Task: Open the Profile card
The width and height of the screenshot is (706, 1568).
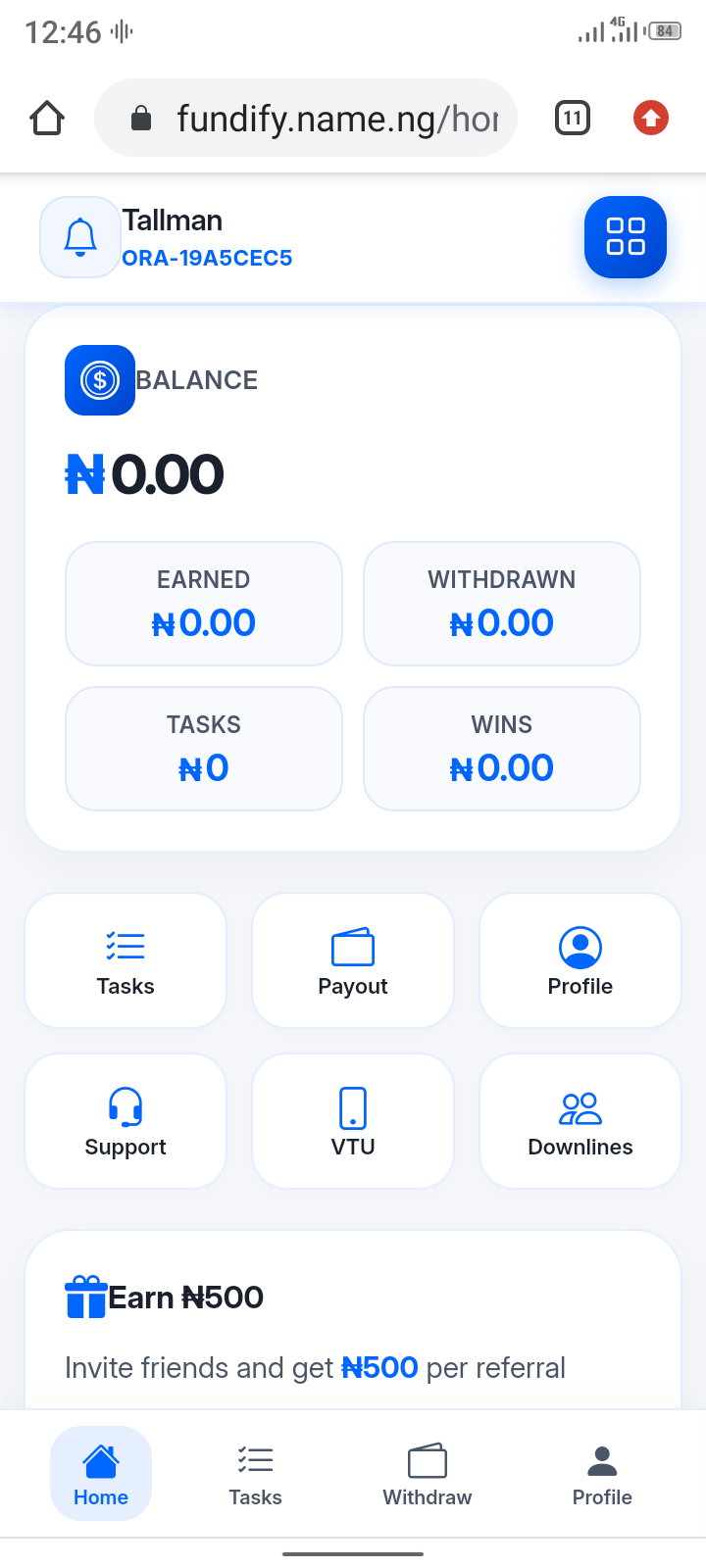Action: (580, 960)
